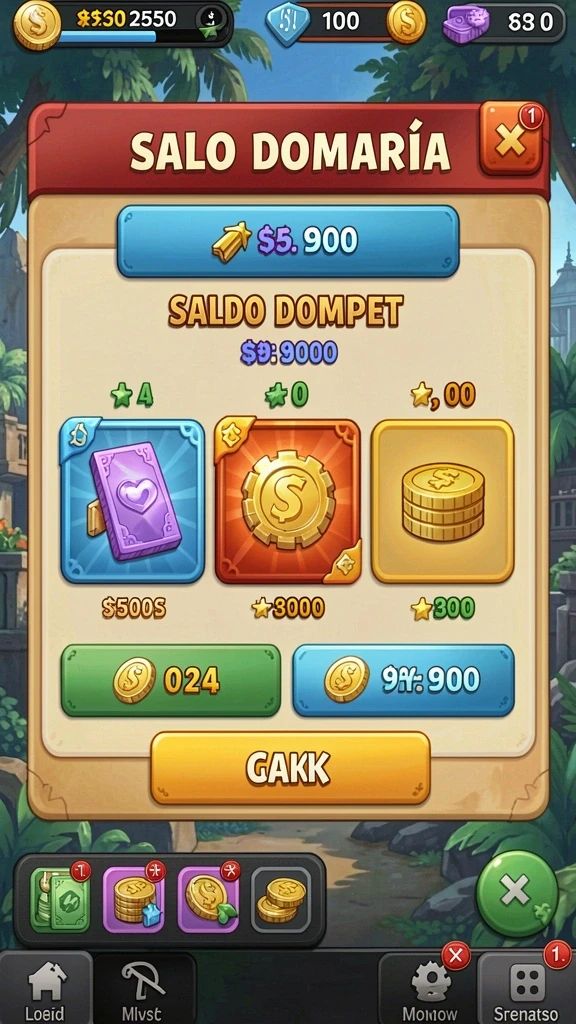Select the orange gold chip reward
The width and height of the screenshot is (576, 1024).
pyautogui.click(x=288, y=501)
